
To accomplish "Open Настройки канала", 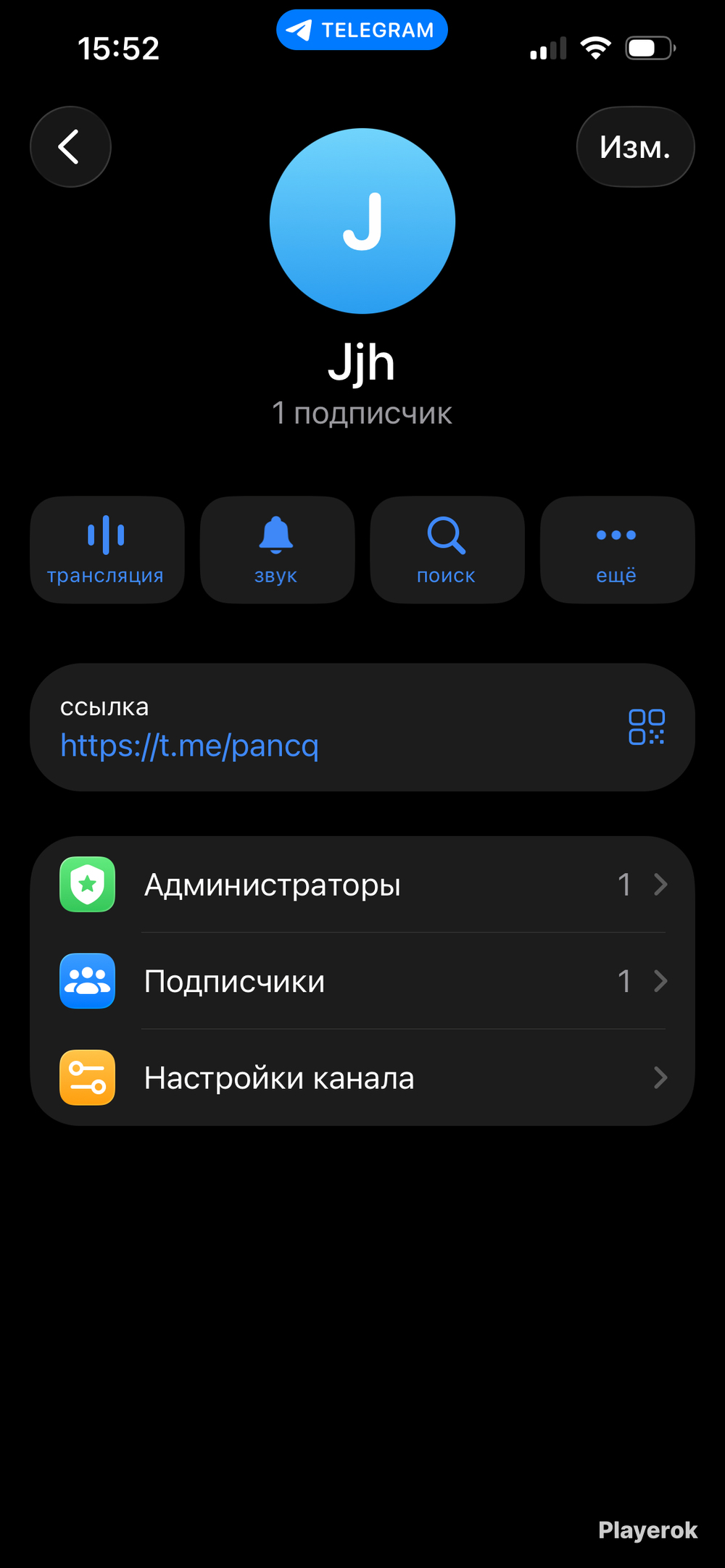I will pos(362,1077).
